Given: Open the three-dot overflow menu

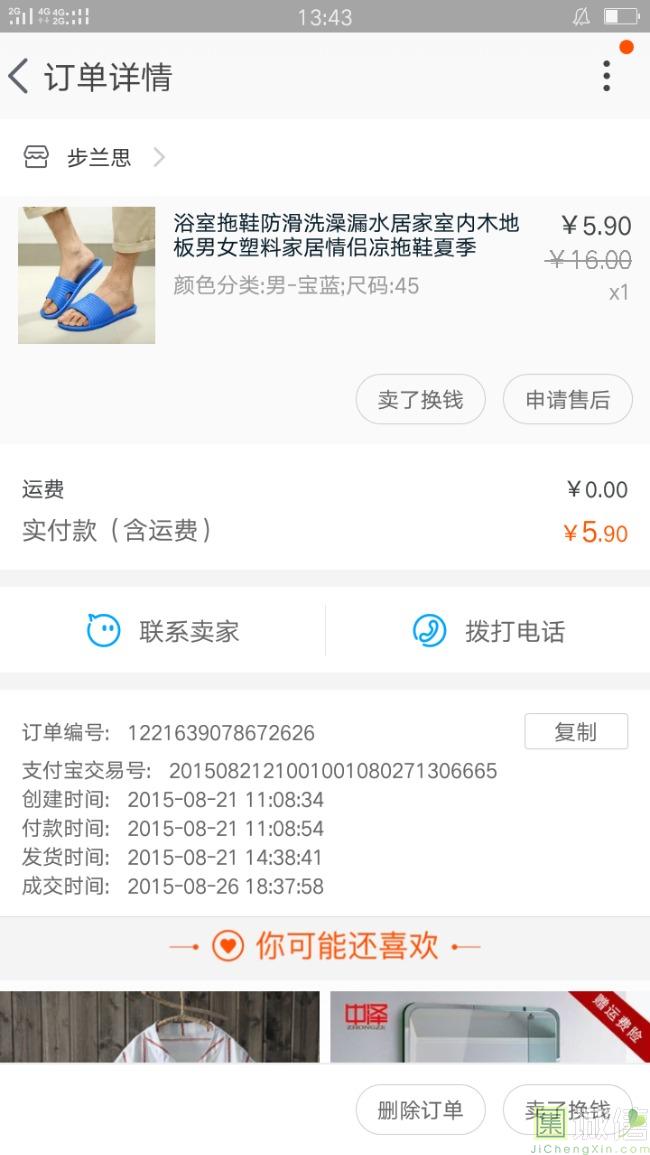Looking at the screenshot, I should point(606,77).
